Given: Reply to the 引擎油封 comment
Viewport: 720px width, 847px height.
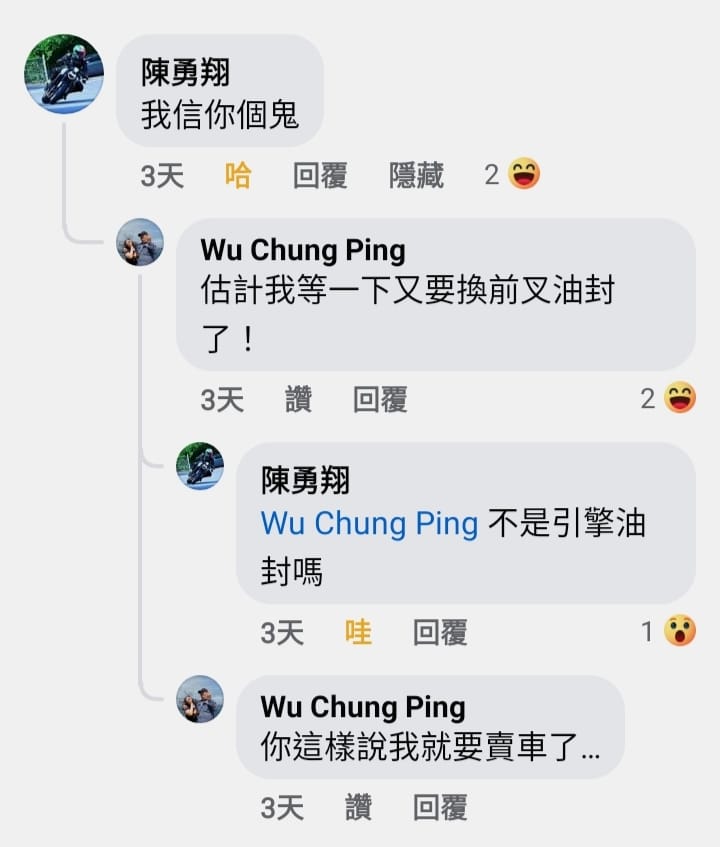Looking at the screenshot, I should [440, 632].
